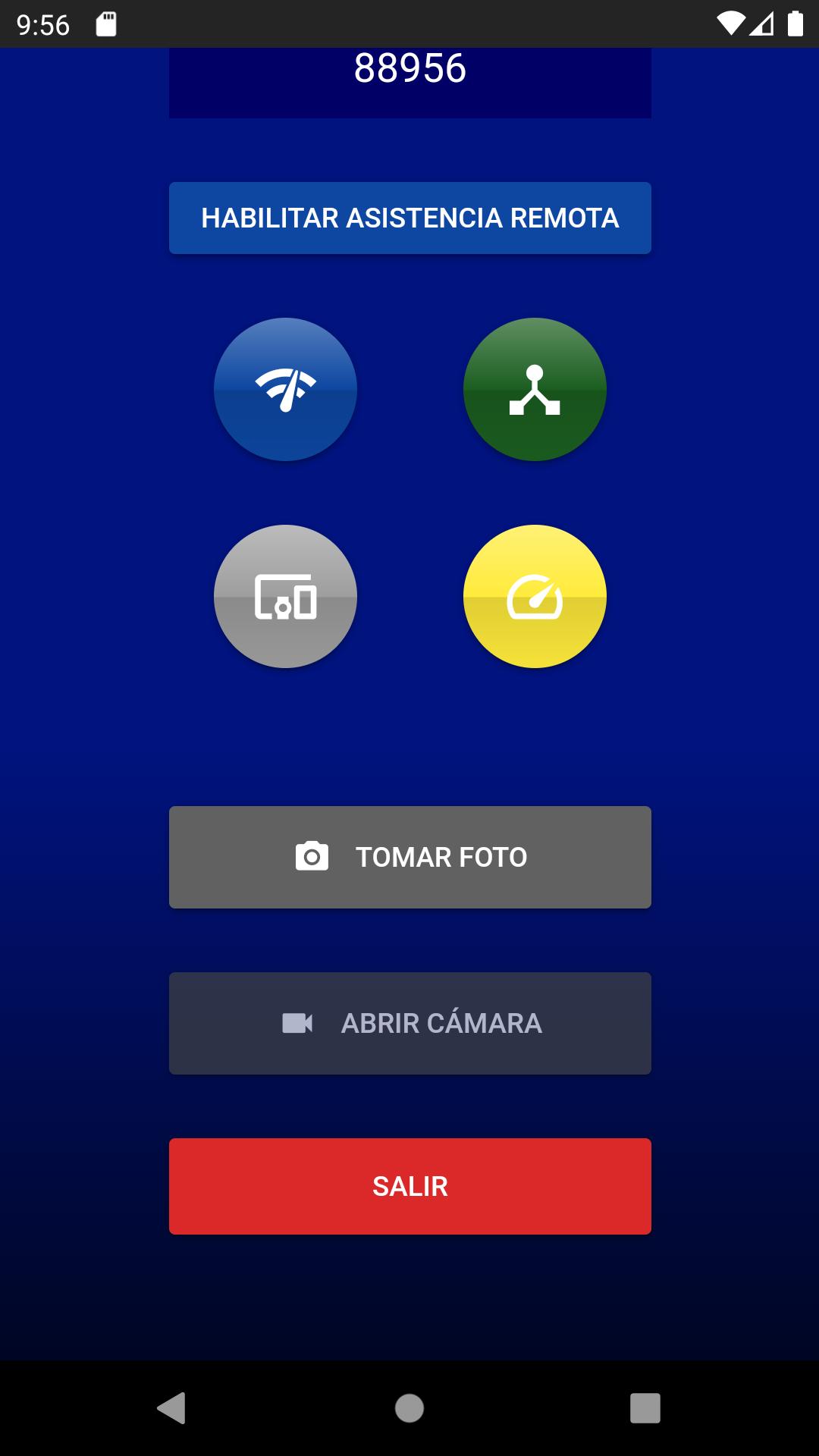Tap Habilitar Asistencia Remota button
This screenshot has width=819, height=1456.
(409, 218)
